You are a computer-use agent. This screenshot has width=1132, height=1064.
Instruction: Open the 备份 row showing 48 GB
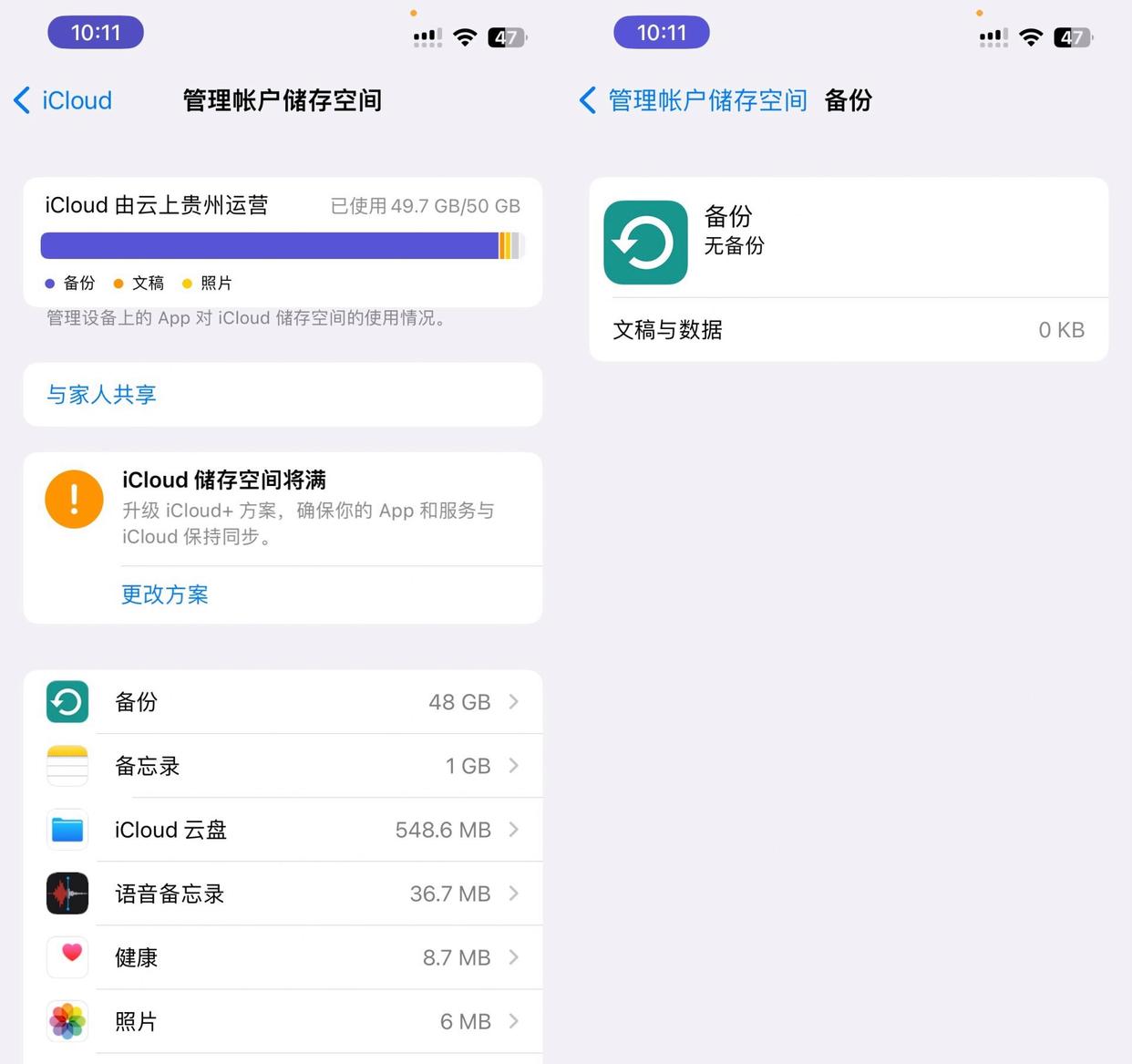click(283, 702)
